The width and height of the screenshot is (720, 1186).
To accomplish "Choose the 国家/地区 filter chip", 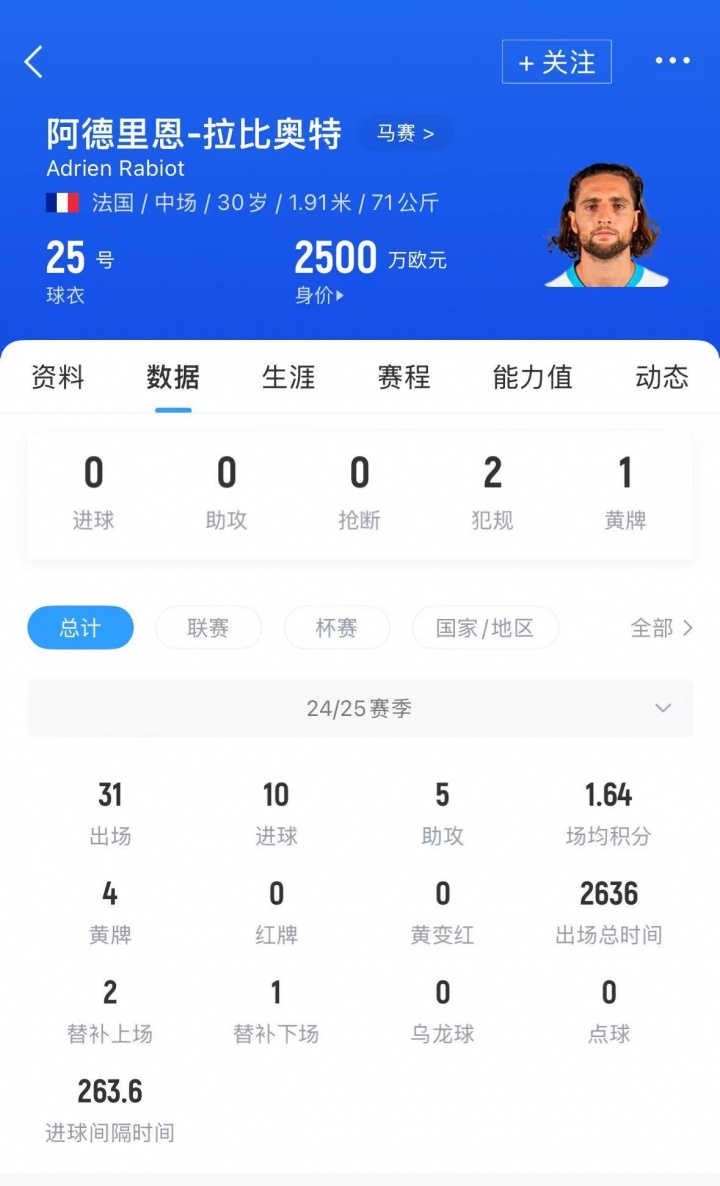I will coord(485,628).
